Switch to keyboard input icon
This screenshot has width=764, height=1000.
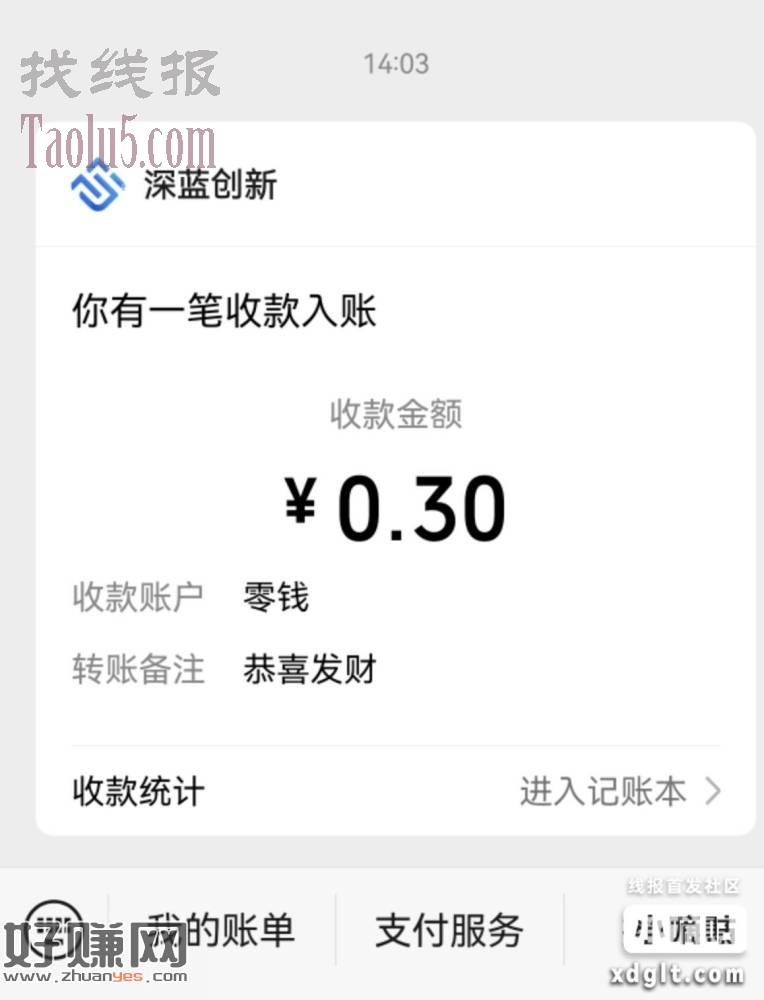52,926
